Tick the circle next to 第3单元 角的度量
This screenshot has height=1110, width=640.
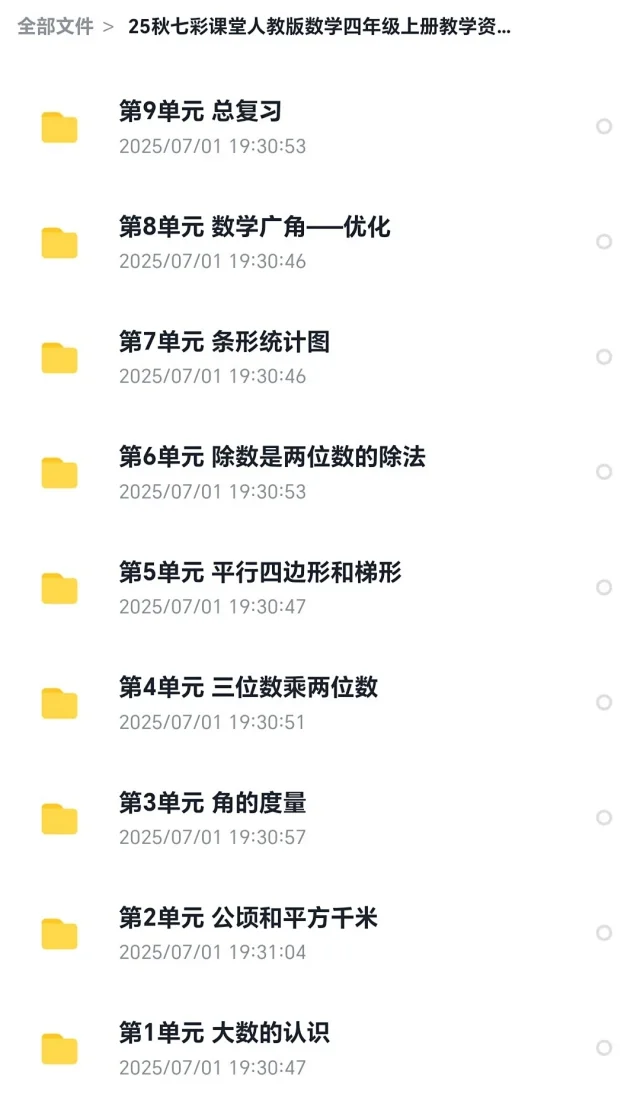coord(604,818)
